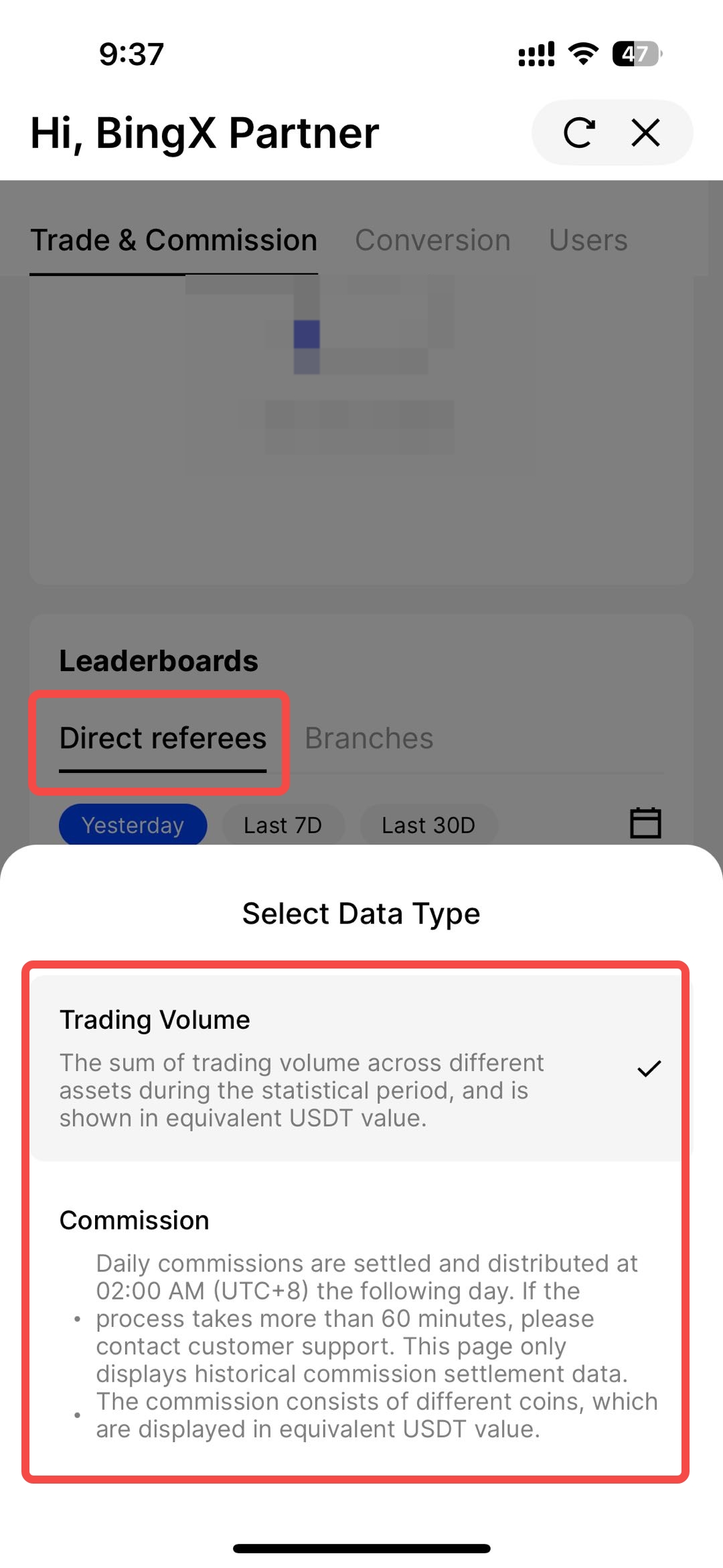The image size is (723, 1568).
Task: Refresh the BingX Partner page
Action: click(x=579, y=133)
